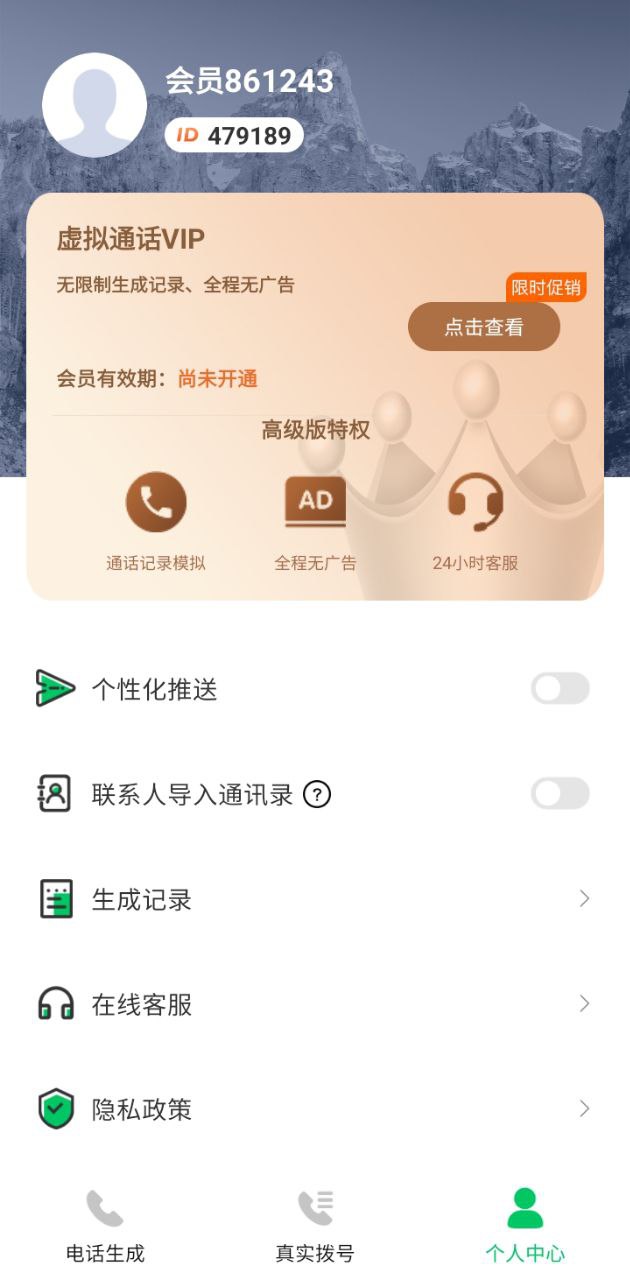Open 在线客服 support
Screen dimensions: 630x1280
(315, 1004)
